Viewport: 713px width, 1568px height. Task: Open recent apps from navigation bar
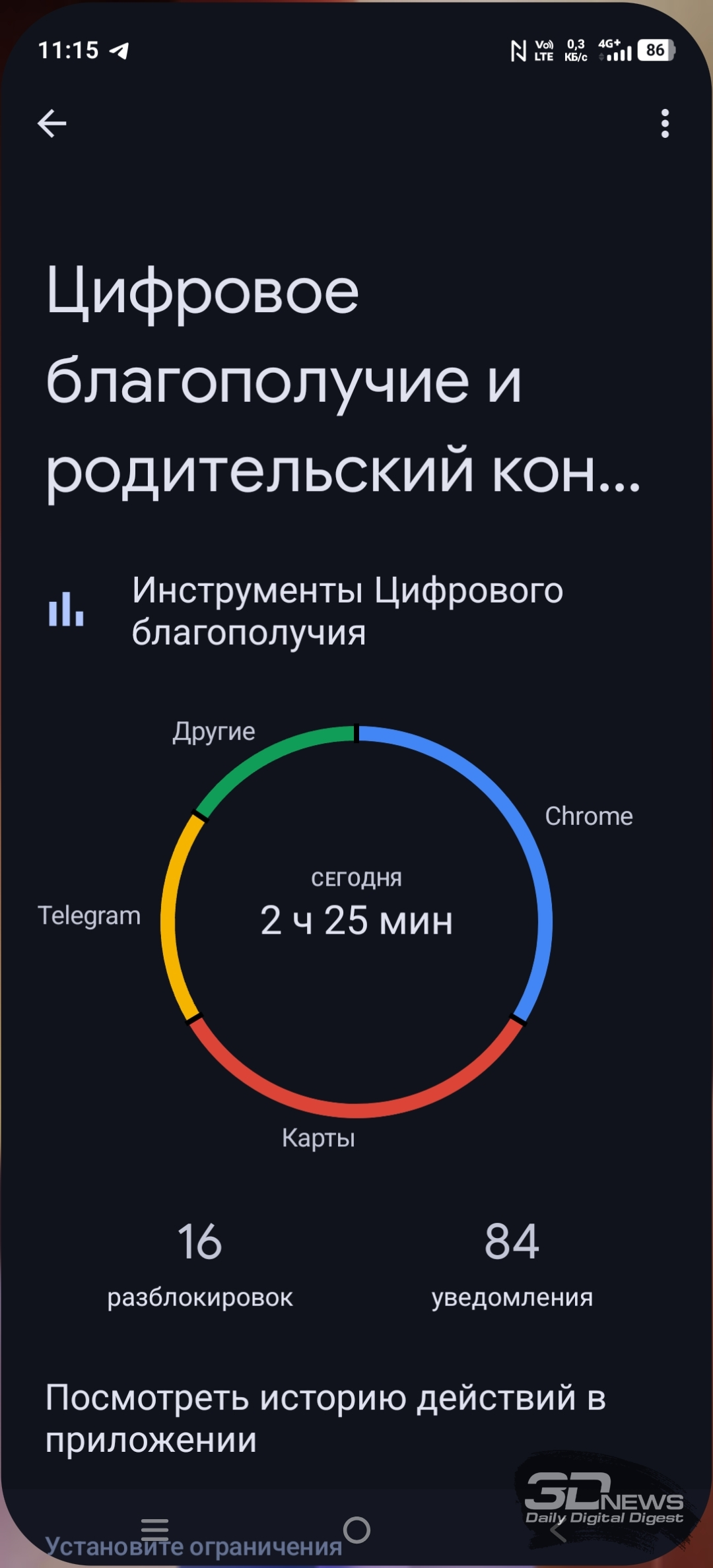tap(154, 1530)
